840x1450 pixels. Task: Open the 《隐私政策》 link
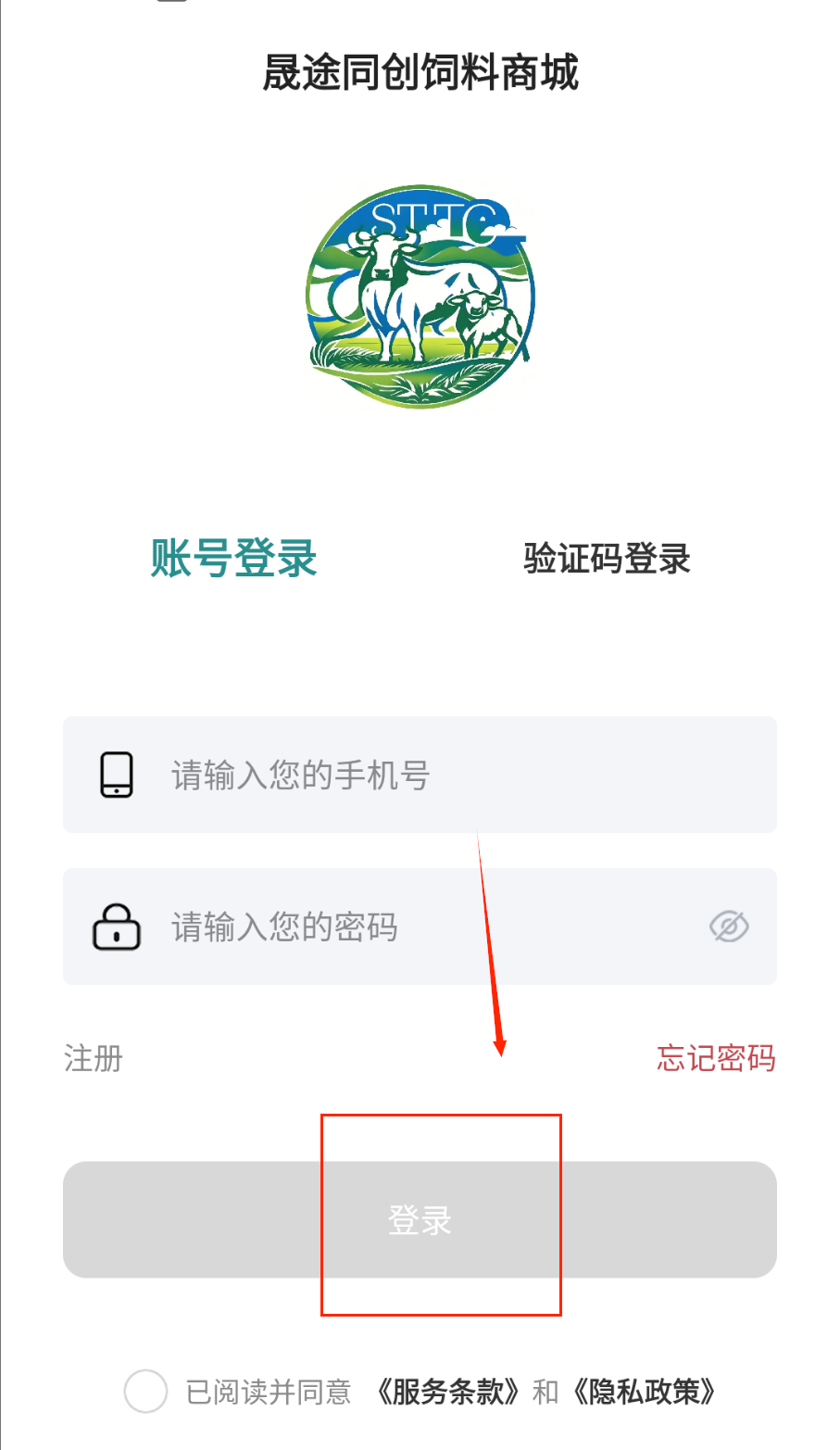tap(645, 1392)
